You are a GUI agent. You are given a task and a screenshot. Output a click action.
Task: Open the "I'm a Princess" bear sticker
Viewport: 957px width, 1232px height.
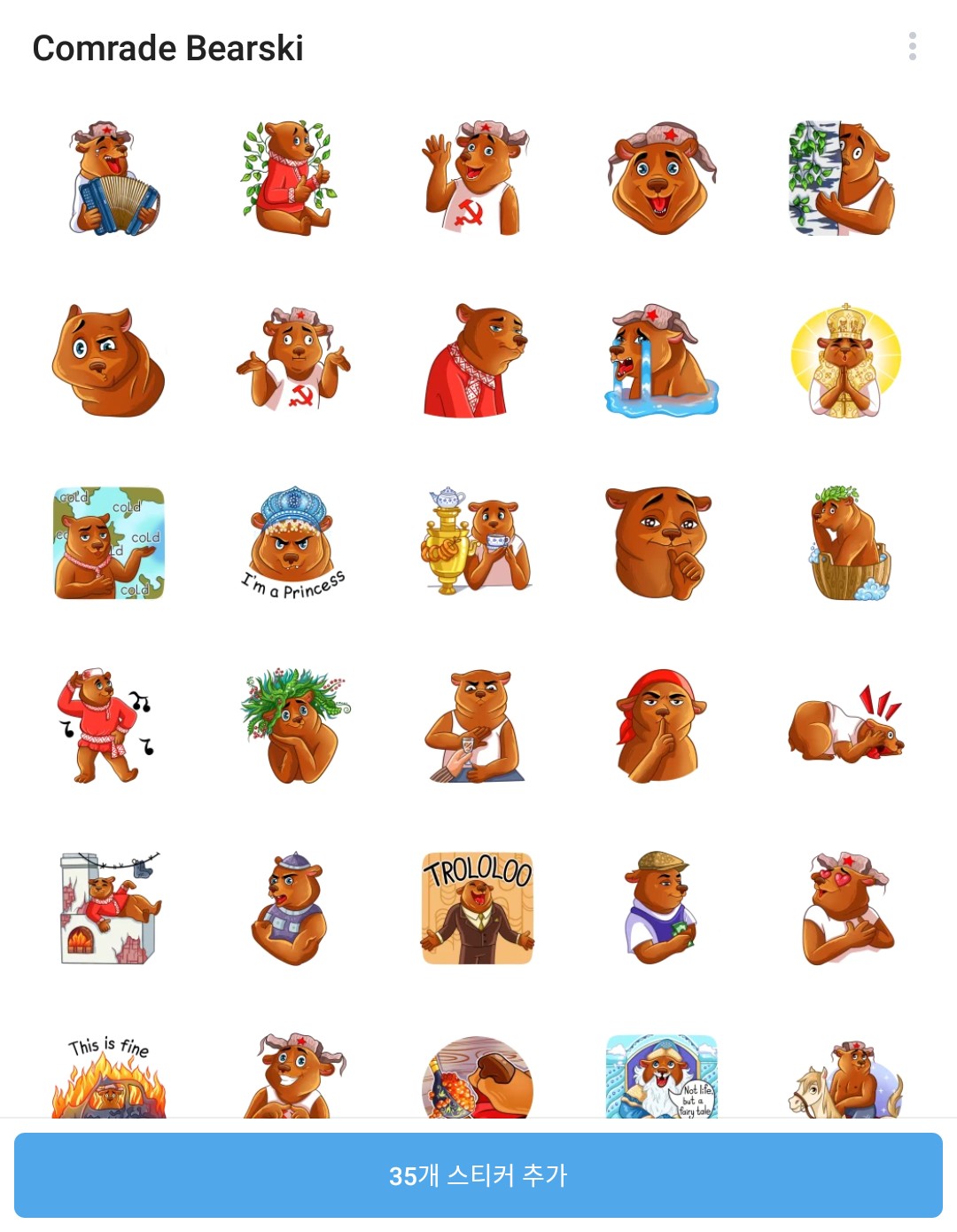click(293, 543)
